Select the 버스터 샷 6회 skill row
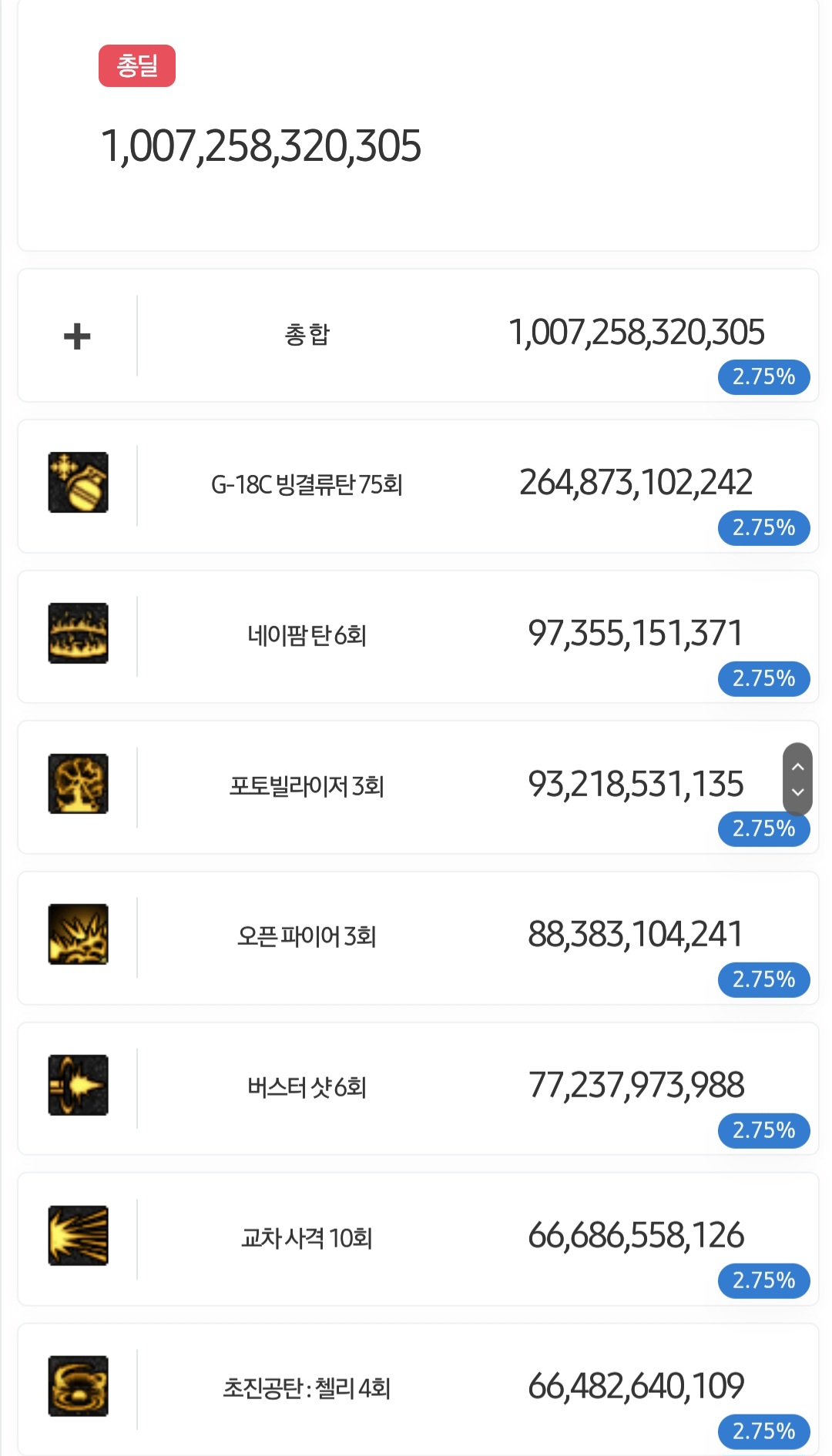 coord(418,1089)
